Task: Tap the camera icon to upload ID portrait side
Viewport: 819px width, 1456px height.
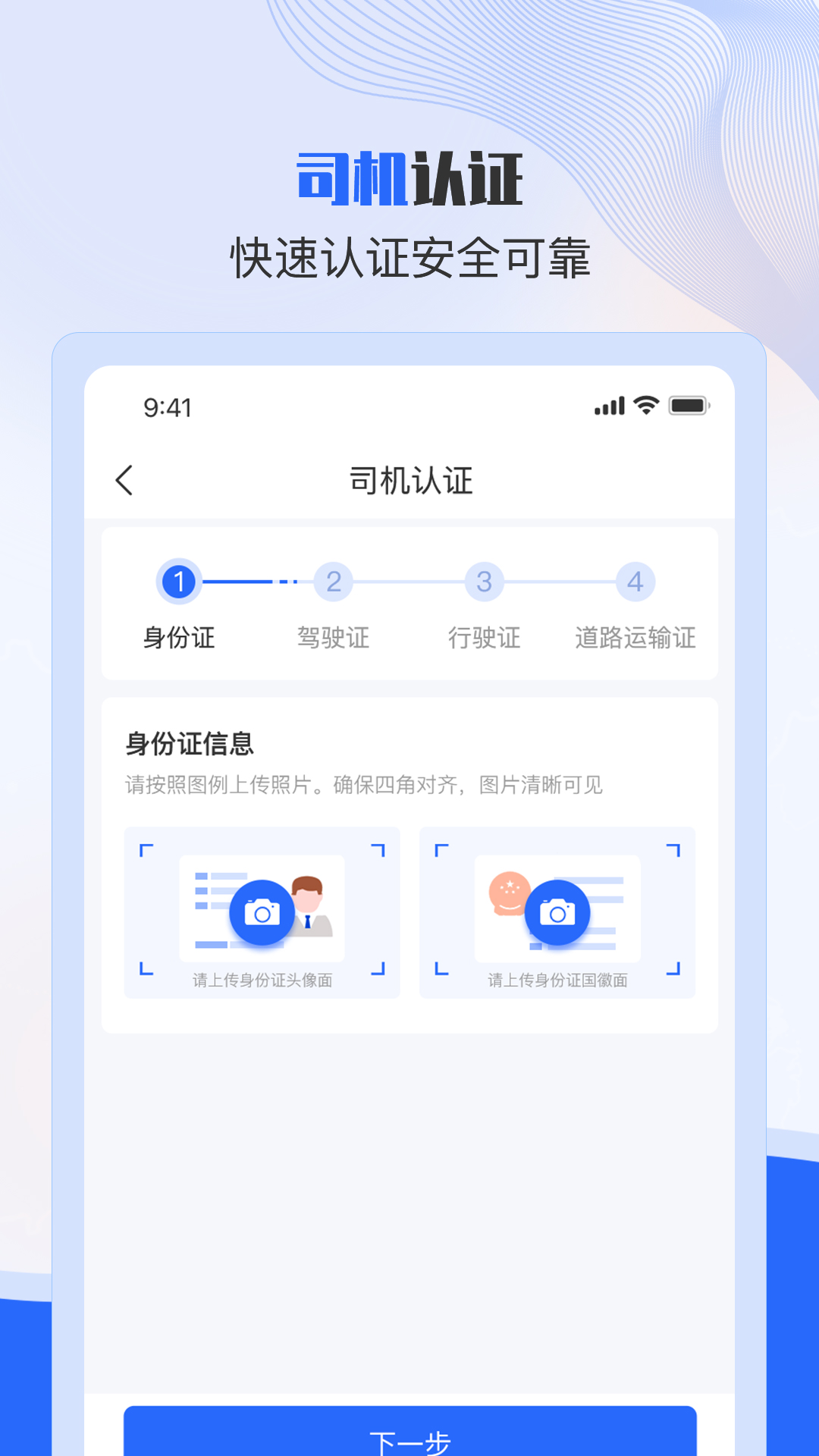Action: [x=262, y=912]
